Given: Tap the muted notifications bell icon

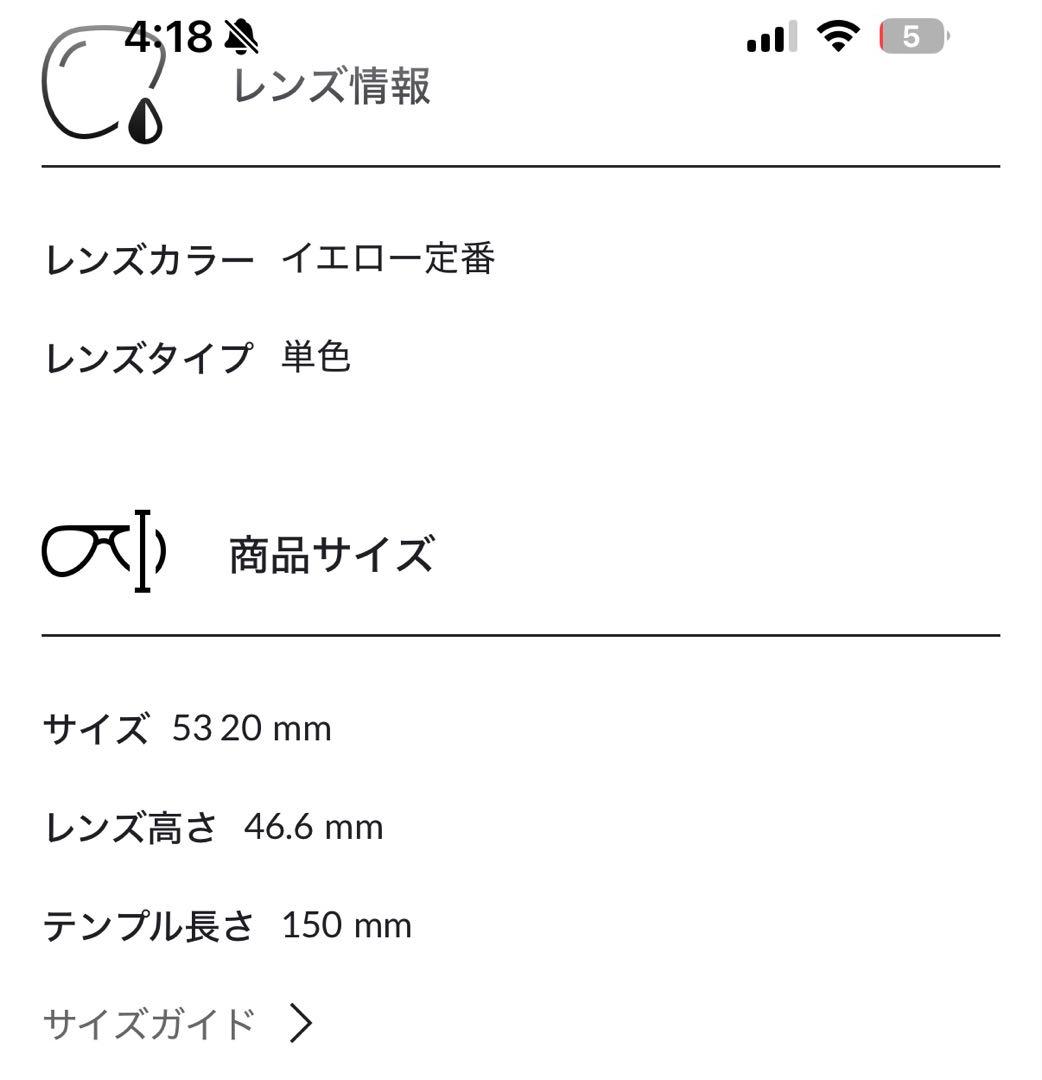Looking at the screenshot, I should point(243,34).
